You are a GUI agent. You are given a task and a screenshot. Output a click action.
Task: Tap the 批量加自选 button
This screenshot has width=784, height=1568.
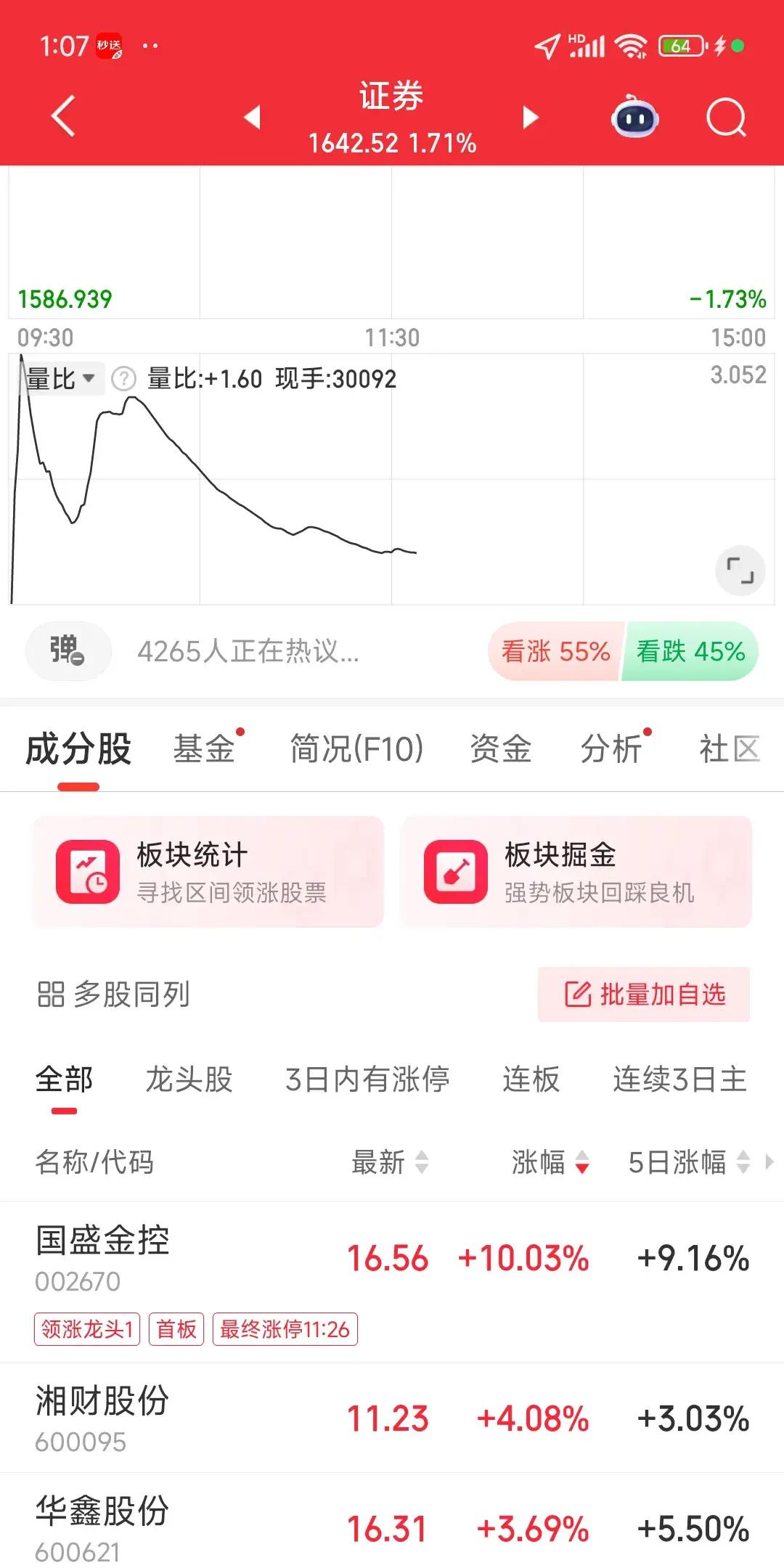(x=643, y=995)
